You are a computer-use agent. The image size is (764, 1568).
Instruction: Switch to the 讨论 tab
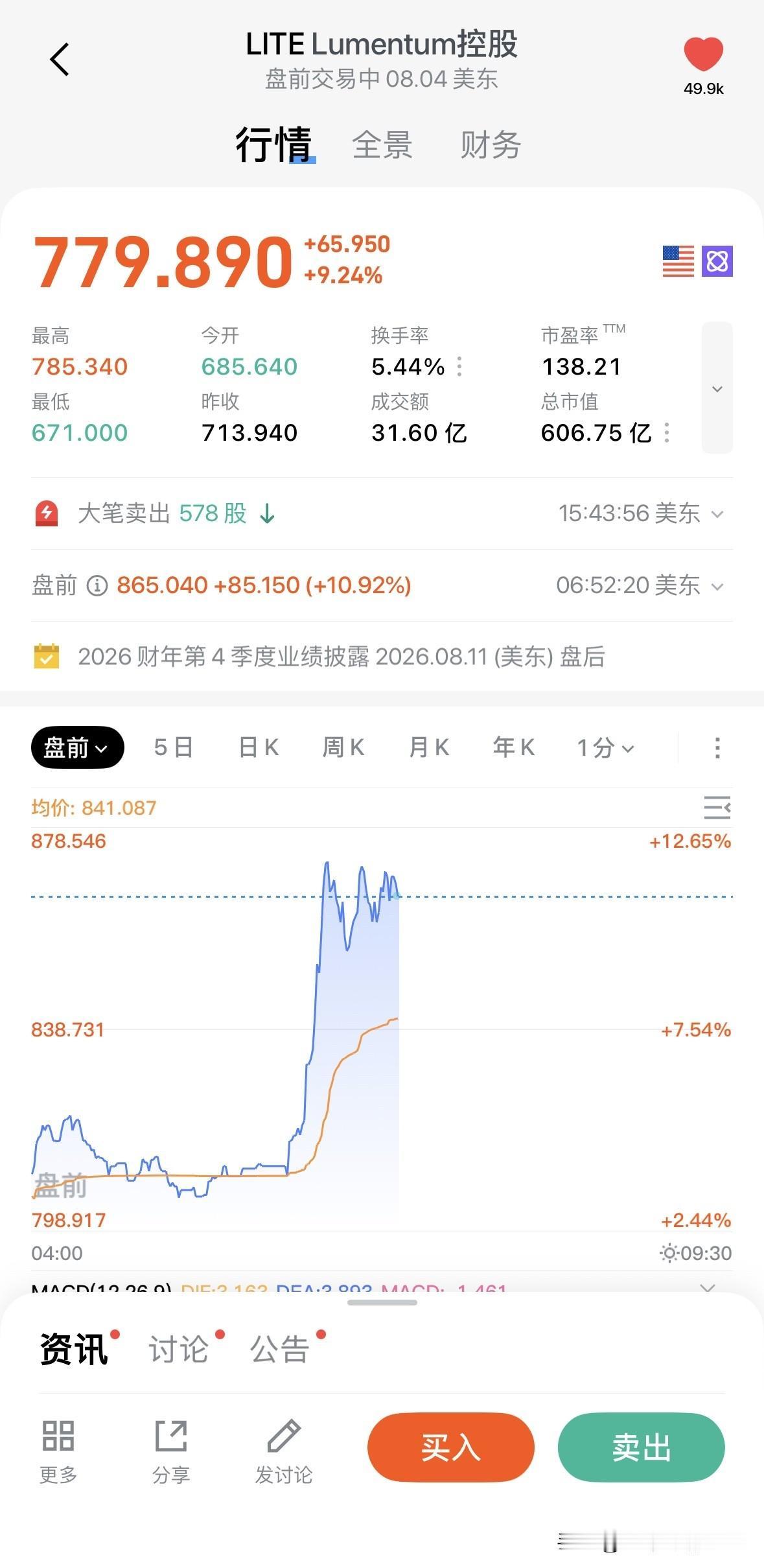(179, 1349)
